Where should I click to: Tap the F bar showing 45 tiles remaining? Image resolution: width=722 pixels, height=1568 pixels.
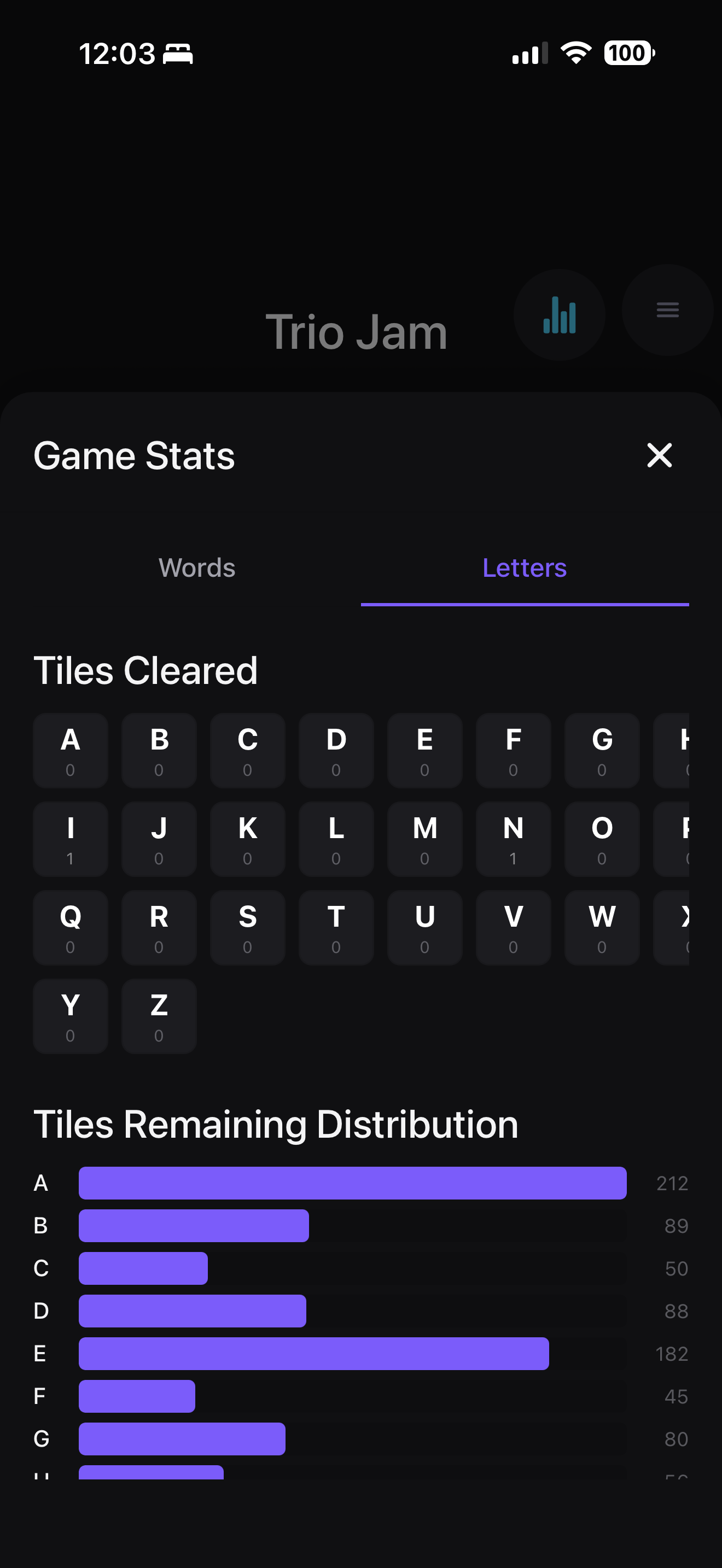[x=136, y=1396]
